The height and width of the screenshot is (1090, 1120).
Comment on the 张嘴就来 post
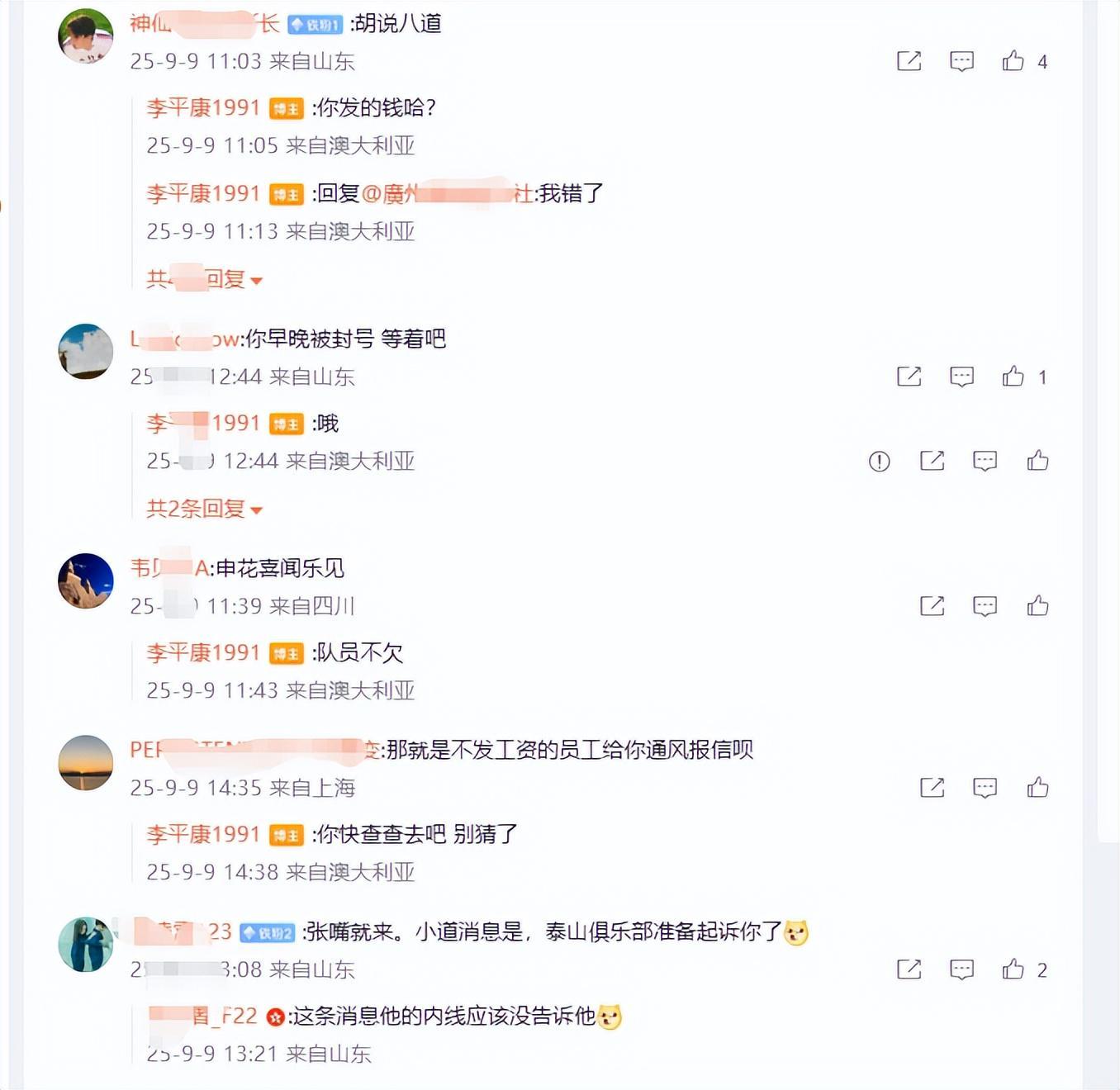(961, 969)
